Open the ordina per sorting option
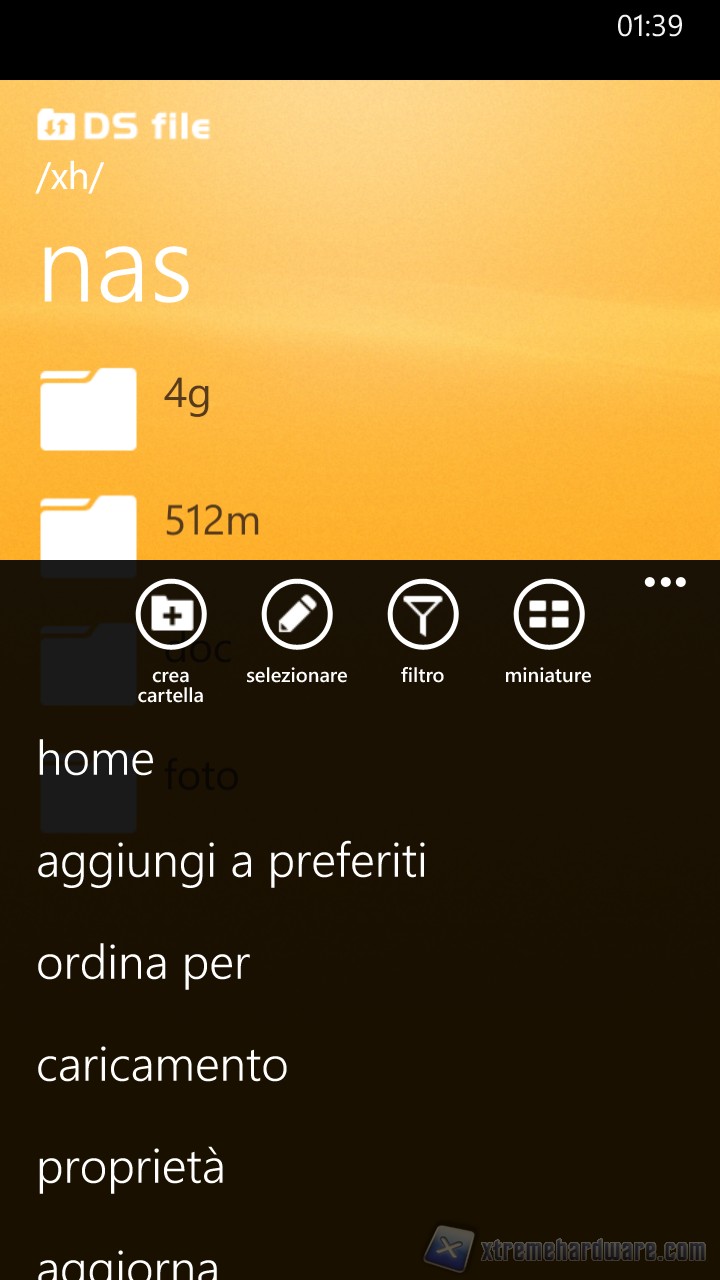 pyautogui.click(x=143, y=964)
